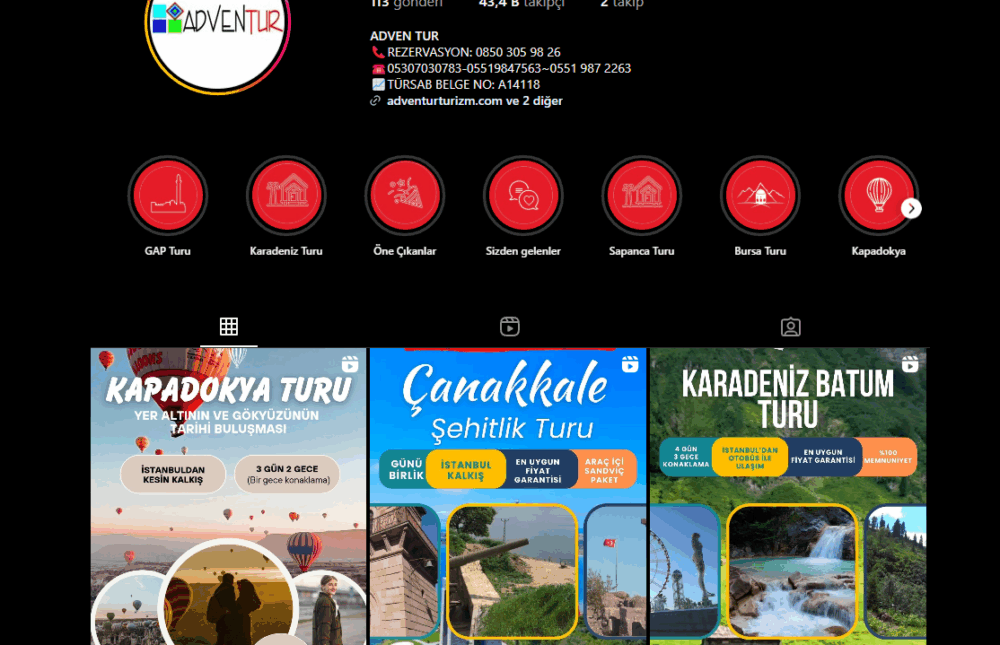View the Bursa Turu highlight

(760, 196)
